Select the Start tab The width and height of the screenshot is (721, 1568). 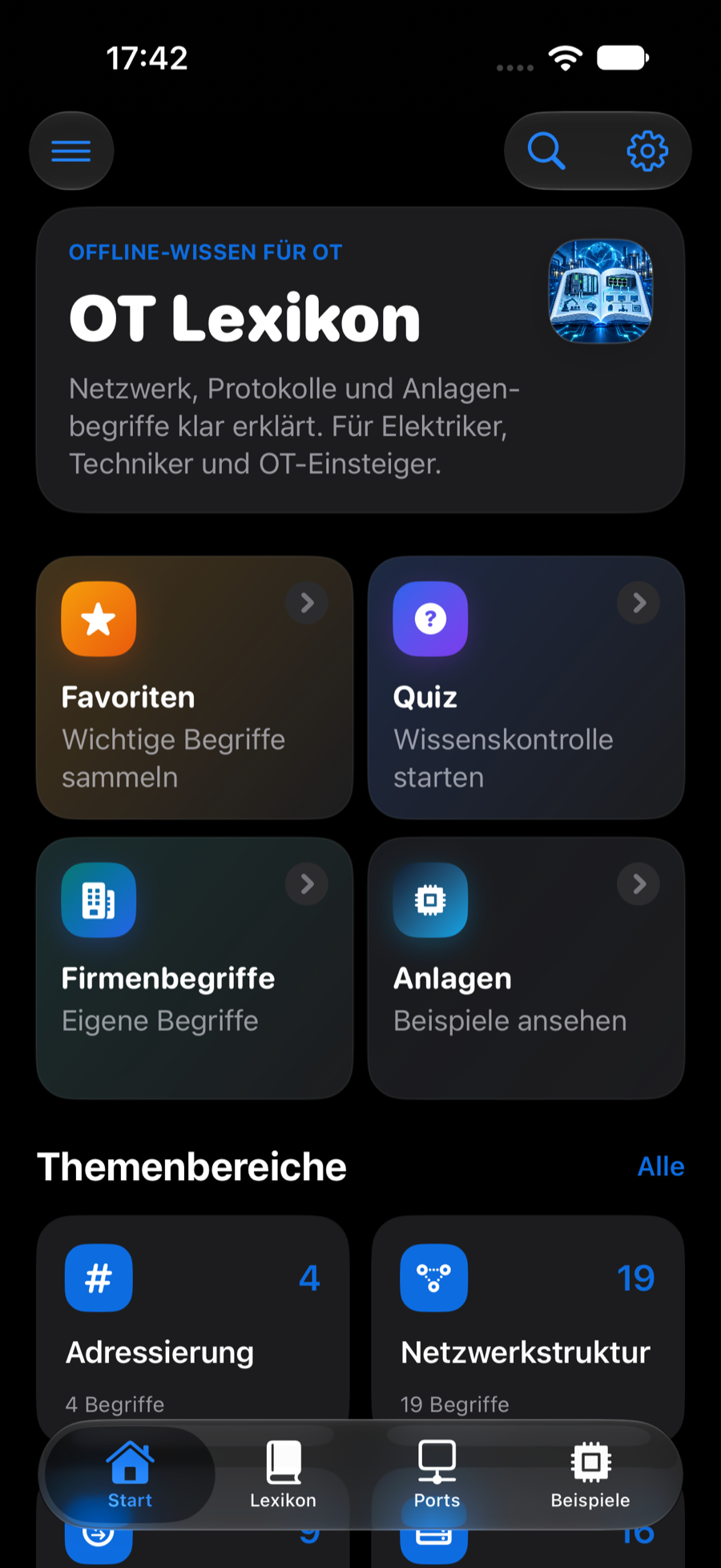(130, 1474)
